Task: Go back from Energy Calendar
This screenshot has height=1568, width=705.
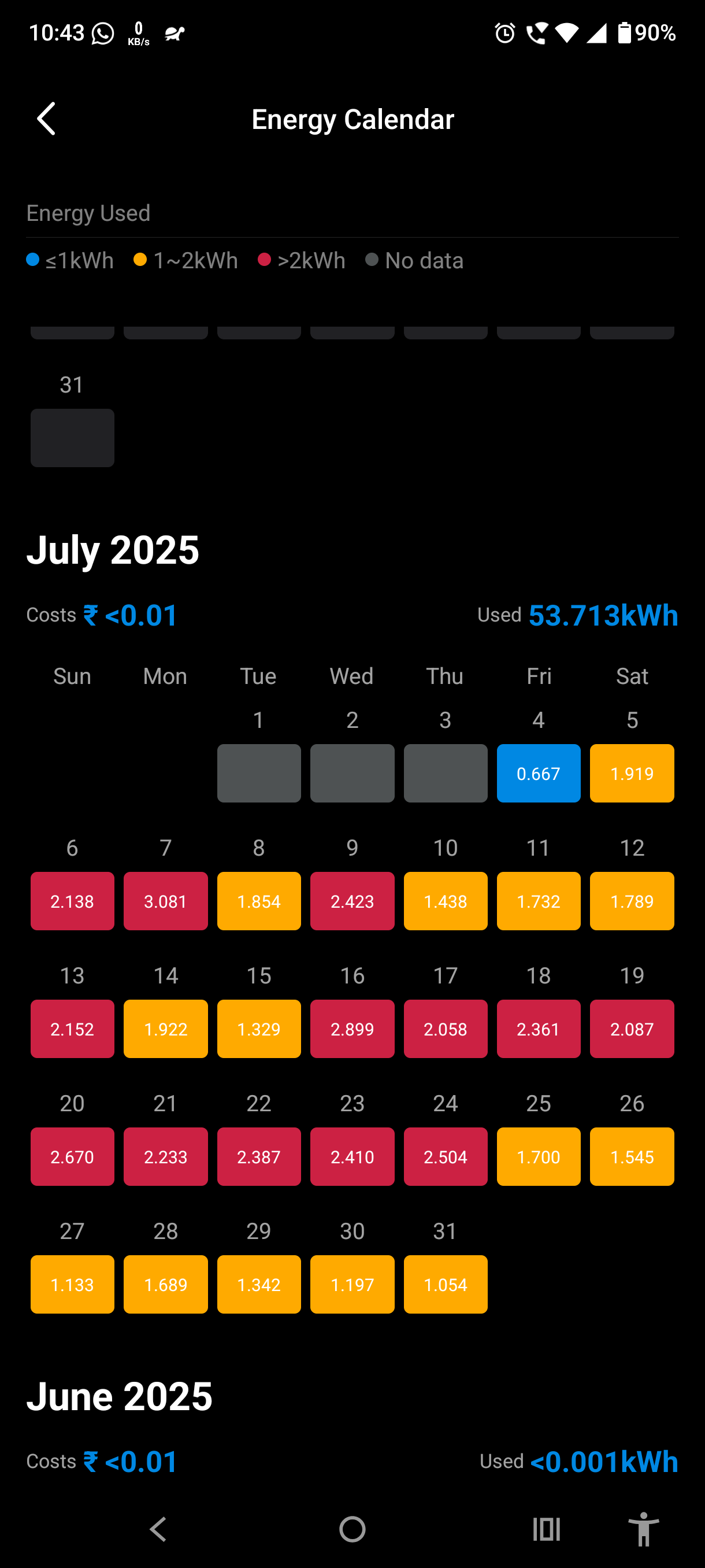Action: tap(46, 119)
